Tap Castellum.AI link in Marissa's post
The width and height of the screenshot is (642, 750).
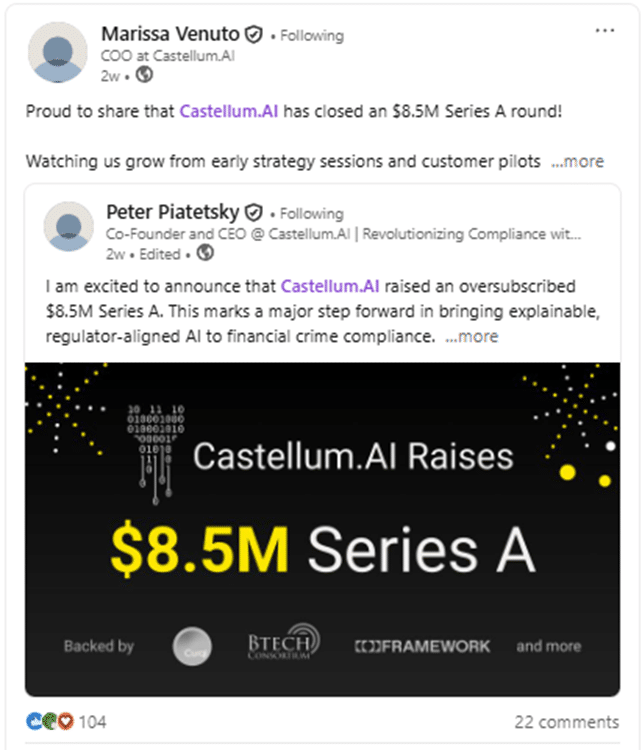[229, 110]
